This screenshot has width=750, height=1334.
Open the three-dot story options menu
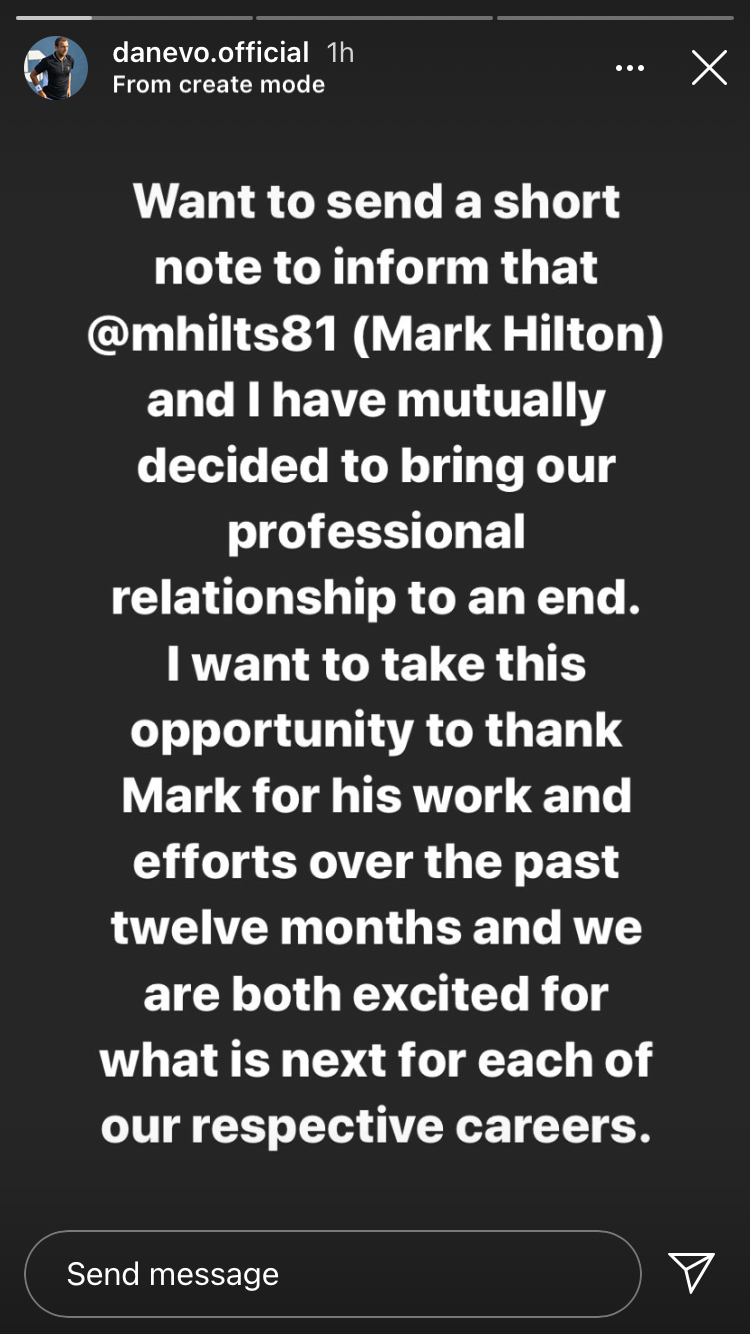click(630, 68)
